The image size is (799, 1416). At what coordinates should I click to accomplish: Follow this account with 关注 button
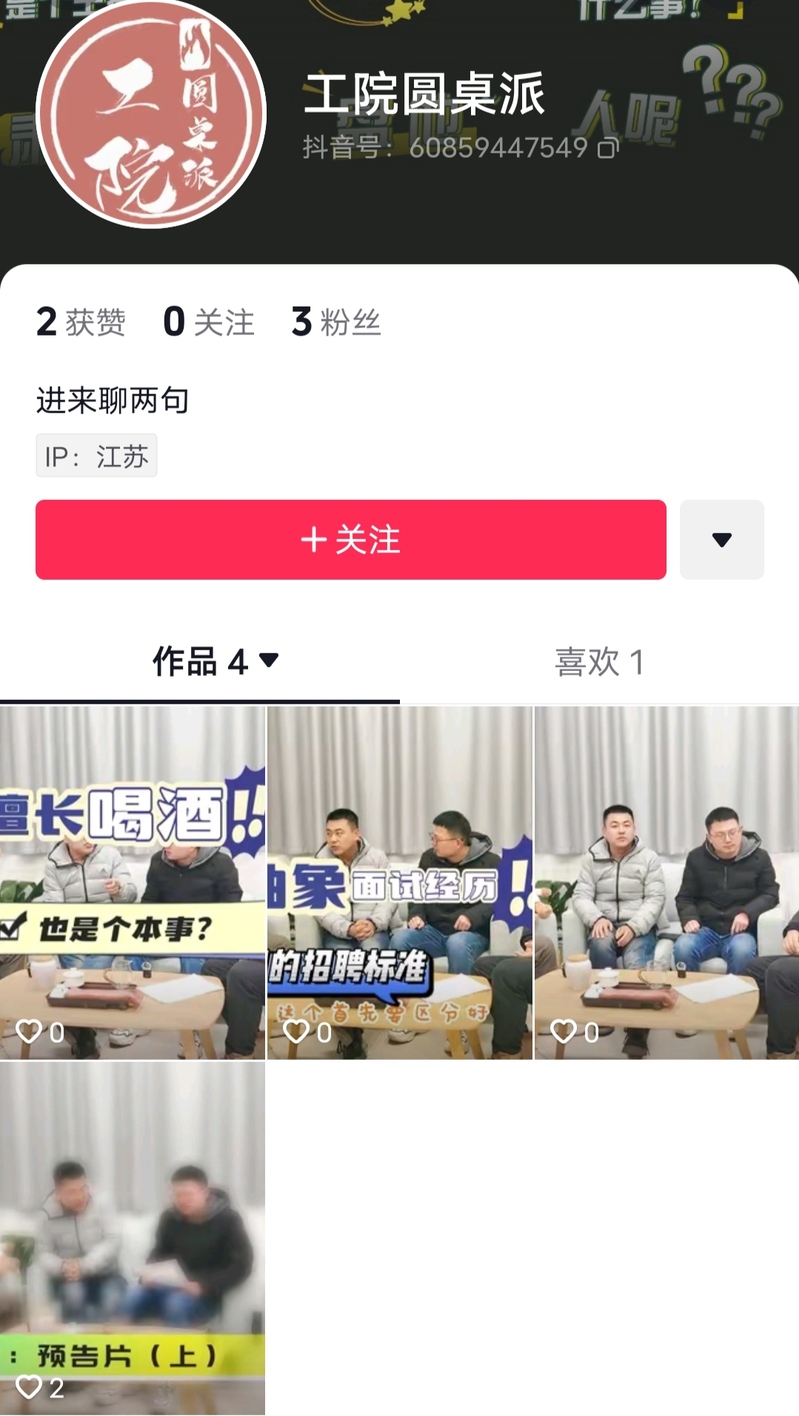[x=350, y=540]
